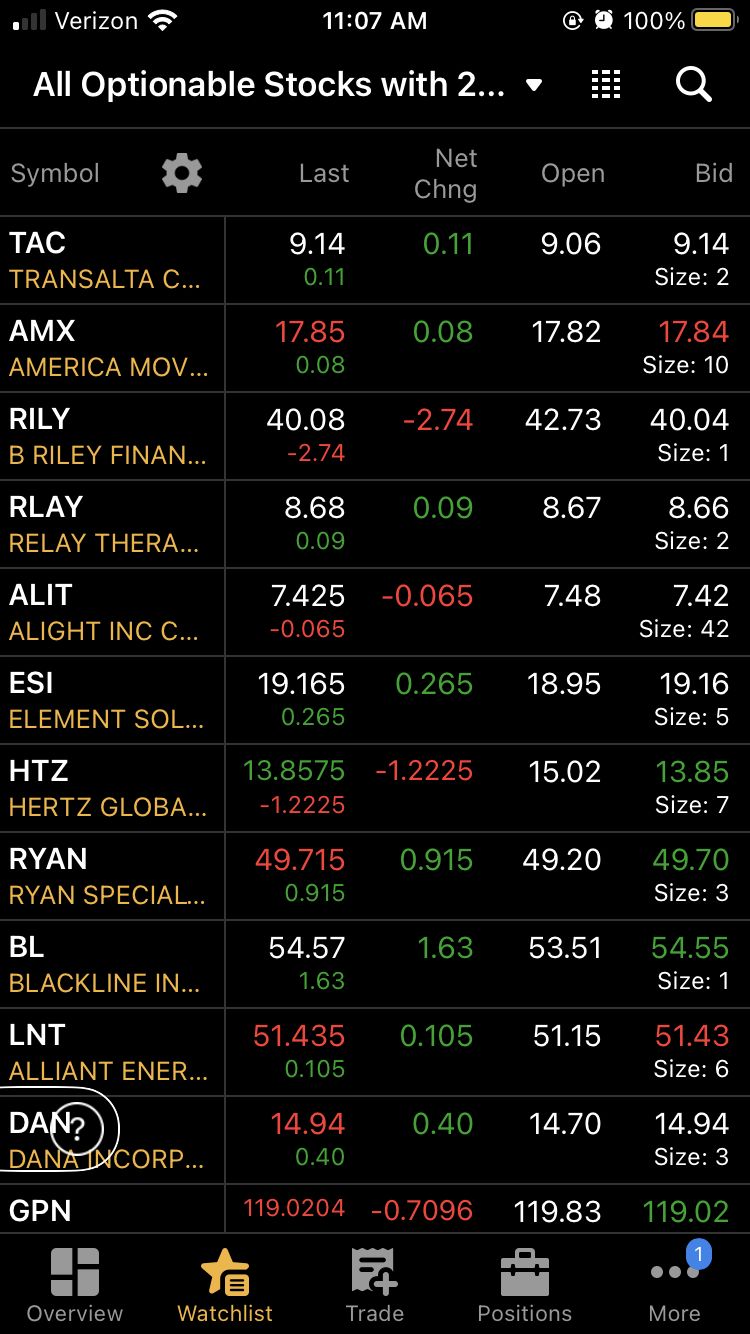The height and width of the screenshot is (1334, 750).
Task: Sort by the Last column header
Action: click(323, 174)
